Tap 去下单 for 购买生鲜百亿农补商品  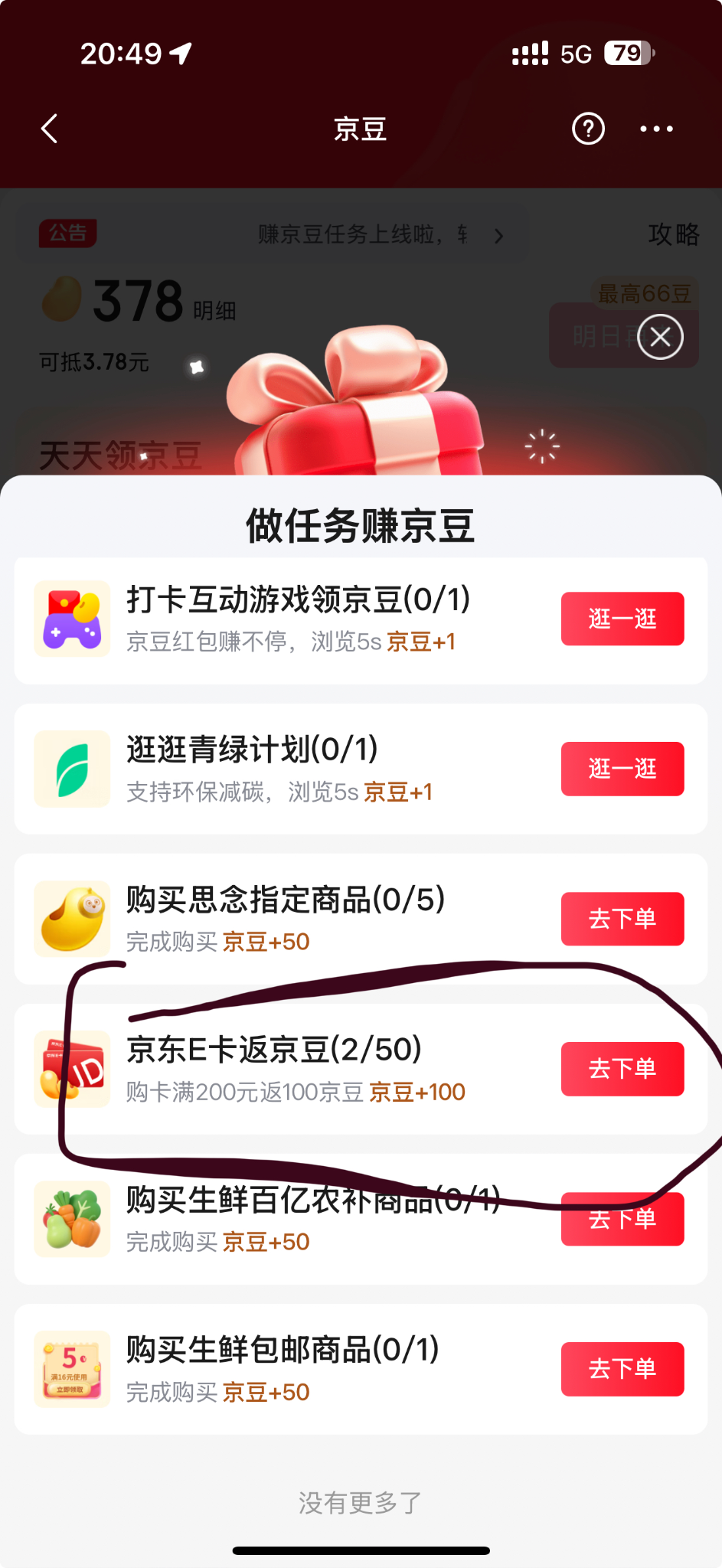tap(622, 1219)
